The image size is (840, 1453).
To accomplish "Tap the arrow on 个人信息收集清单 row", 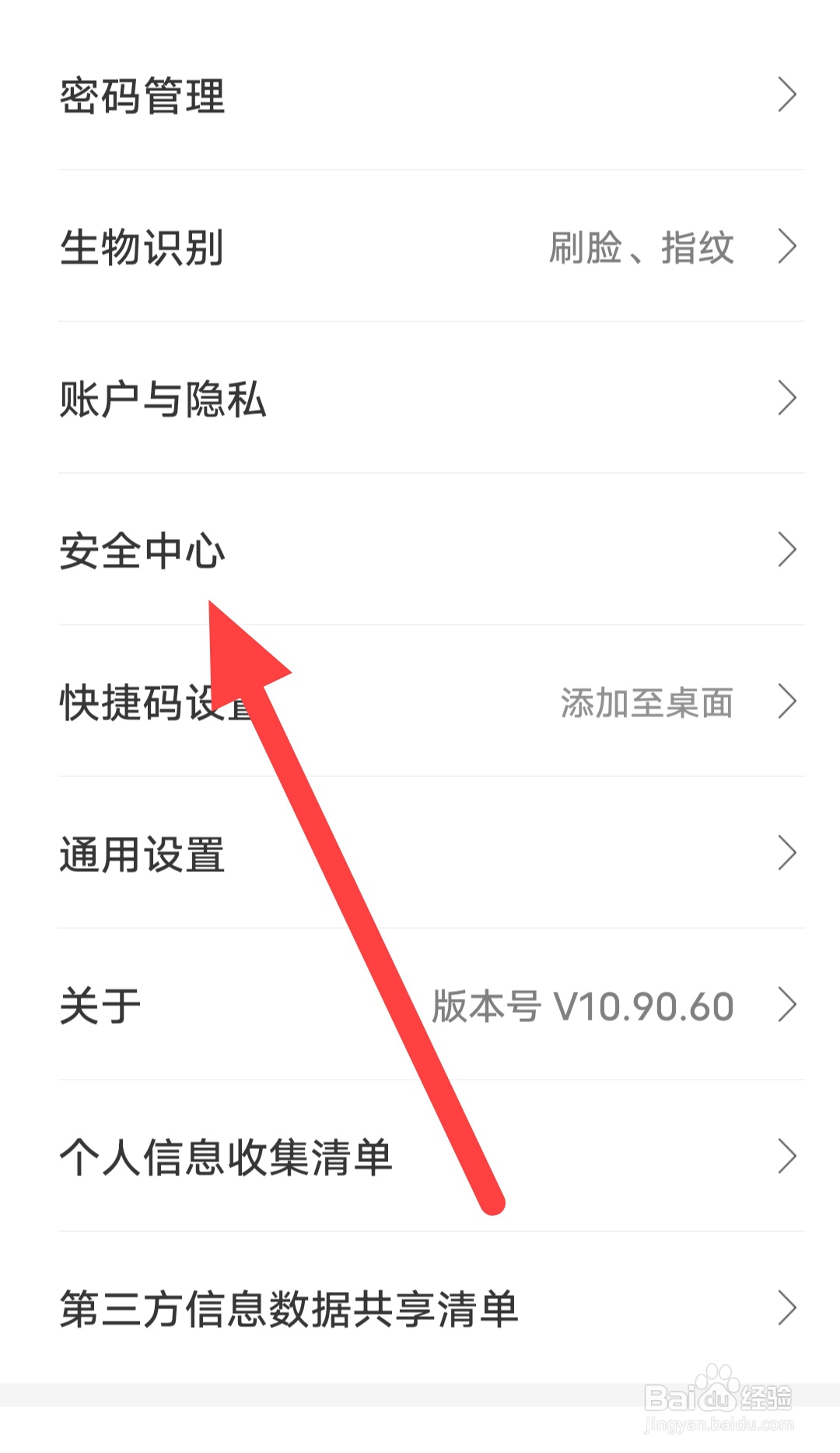I will [x=789, y=1157].
